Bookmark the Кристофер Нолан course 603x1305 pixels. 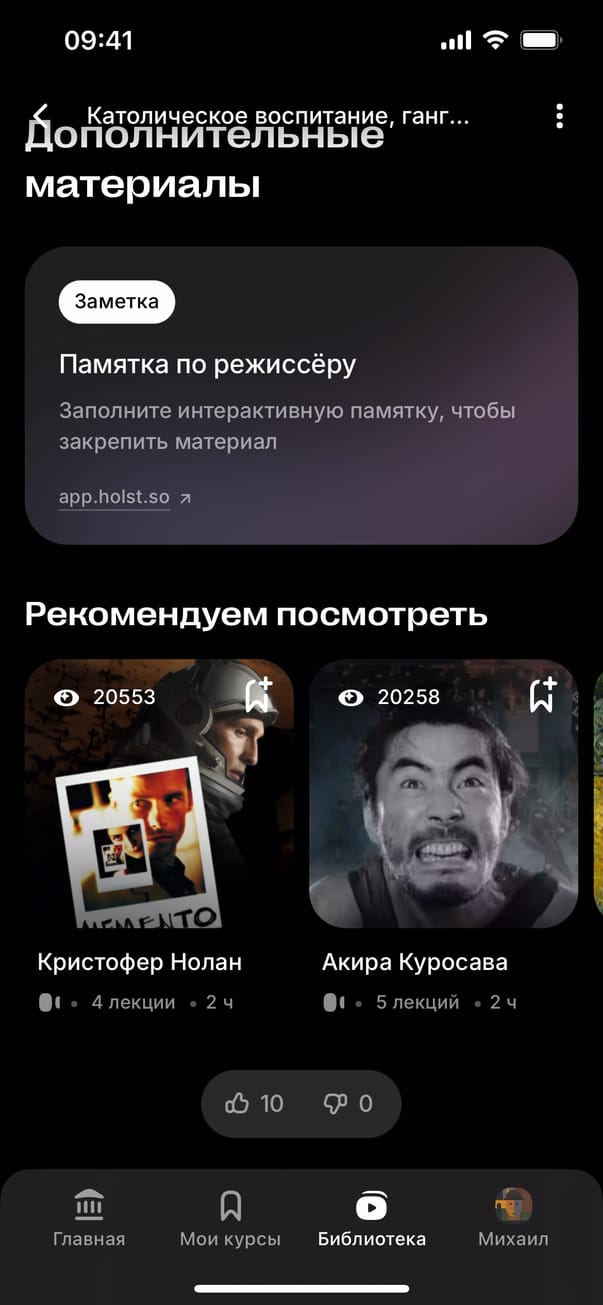pos(260,695)
